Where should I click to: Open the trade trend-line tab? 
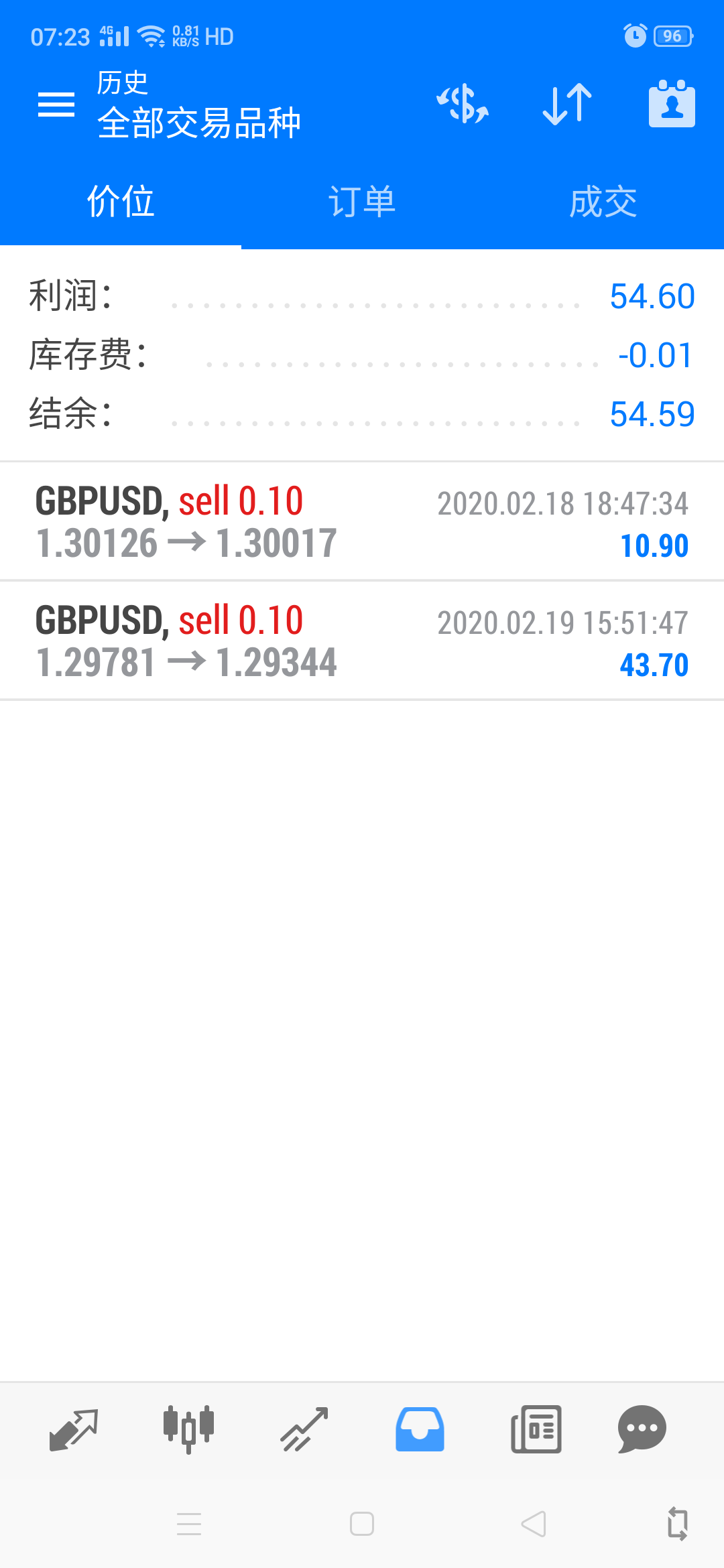pos(304,1429)
